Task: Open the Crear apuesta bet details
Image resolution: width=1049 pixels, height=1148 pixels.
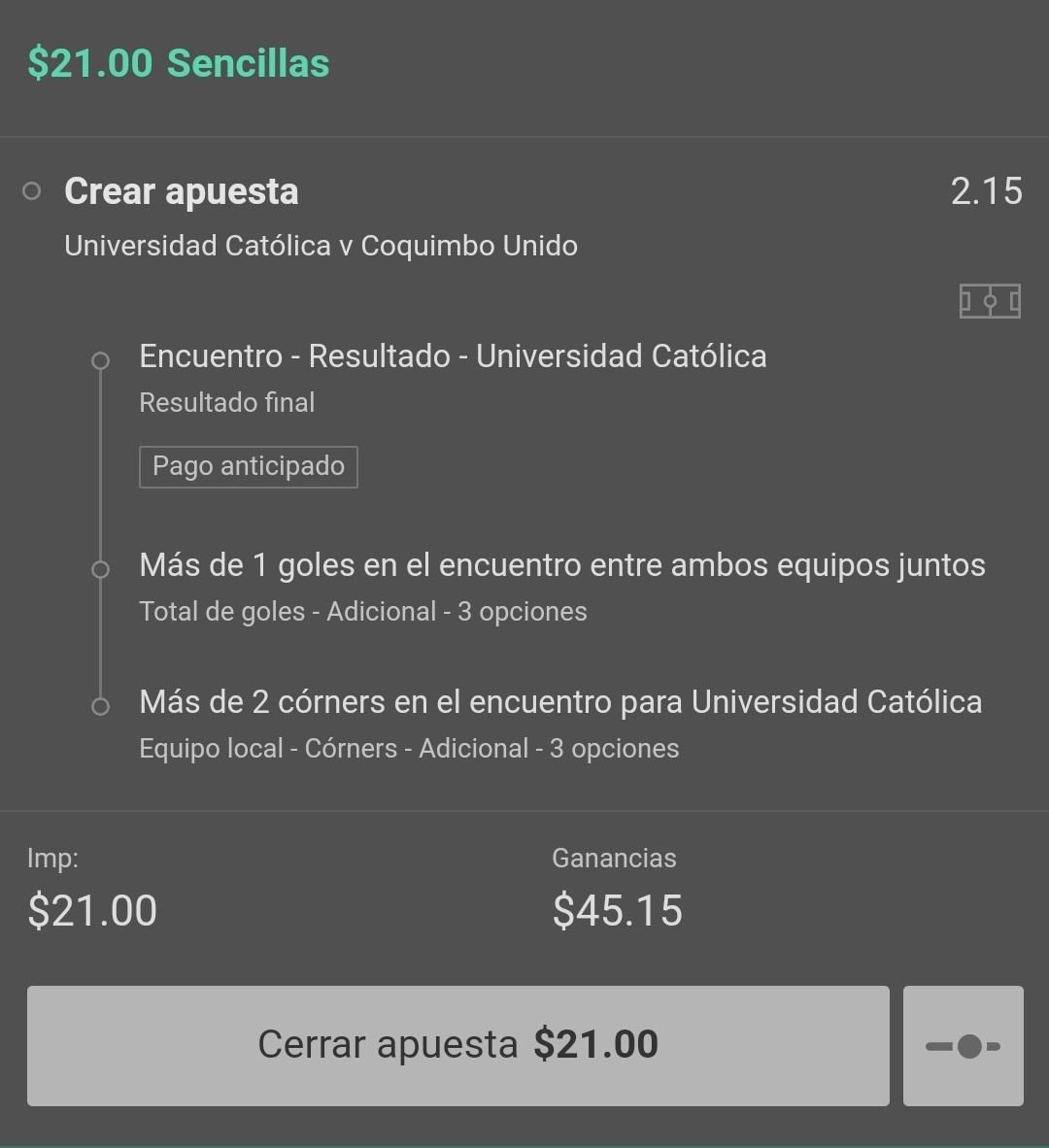Action: [x=181, y=192]
